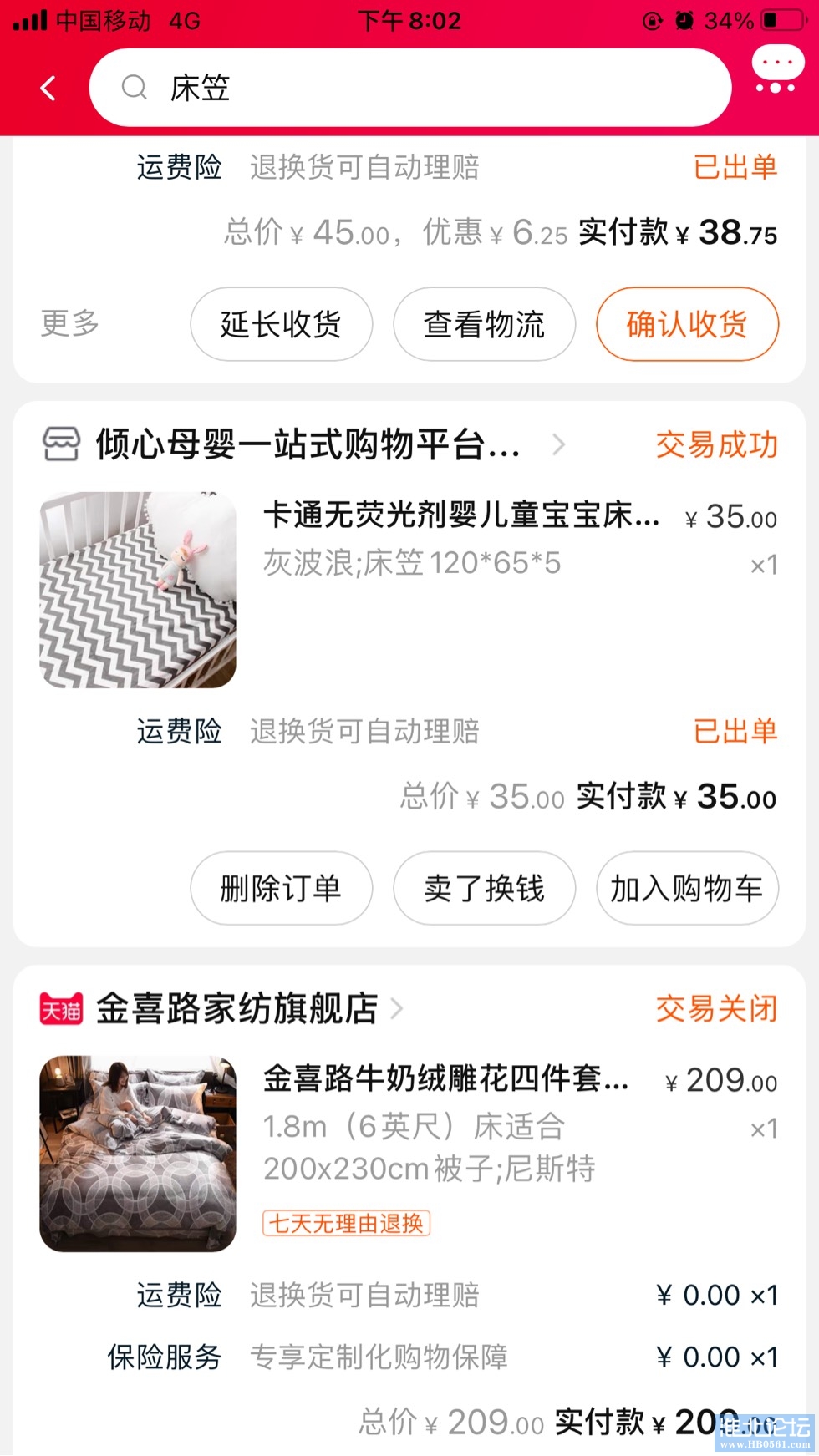
Task: Open the 金喜路牛奶绒雕花四件套 product
Action: click(445, 1079)
